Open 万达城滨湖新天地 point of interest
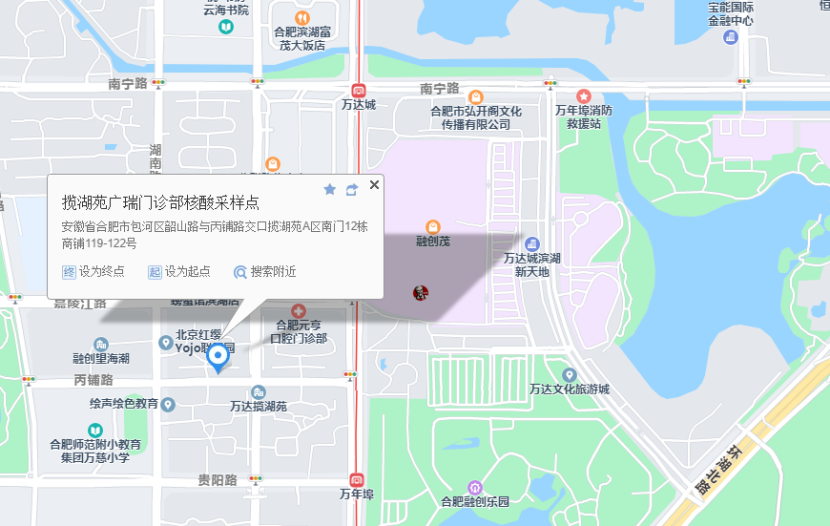The width and height of the screenshot is (830, 526). 532,245
